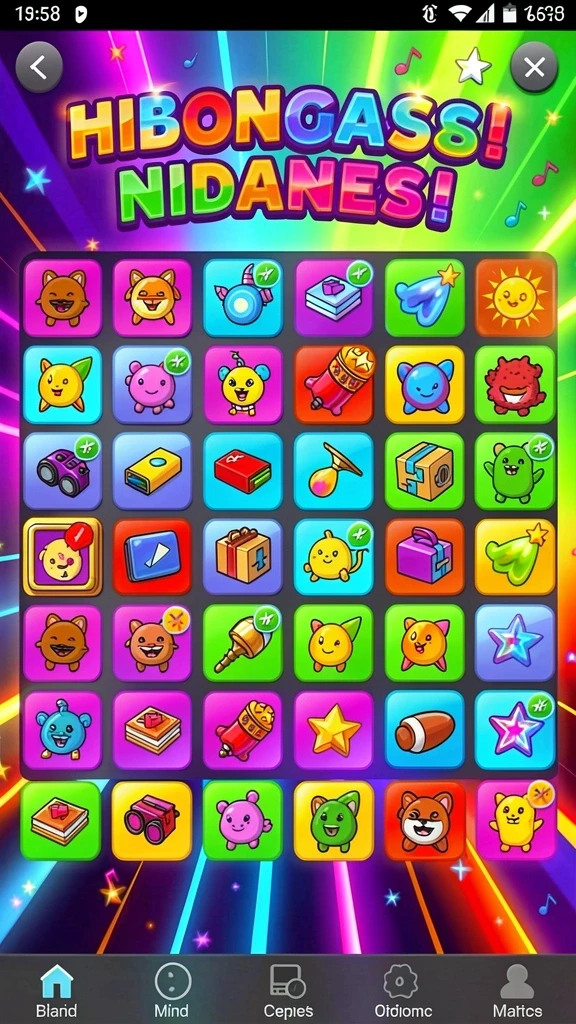The width and height of the screenshot is (576, 1024).
Task: Choose the cardboard box tile on green
Action: pyautogui.click(x=424, y=472)
